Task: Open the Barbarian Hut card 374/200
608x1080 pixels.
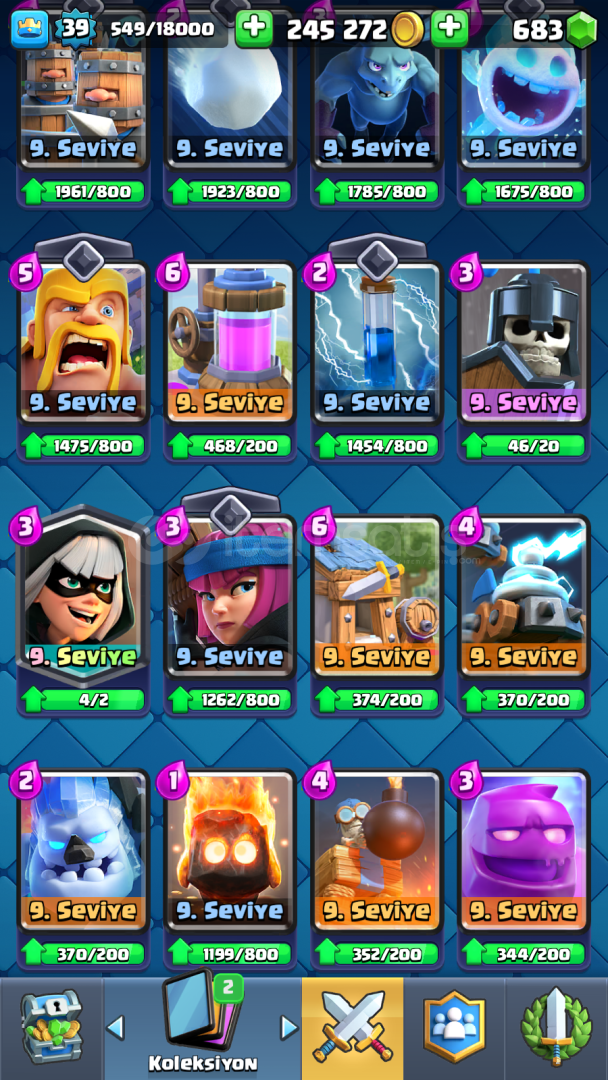Action: 377,598
